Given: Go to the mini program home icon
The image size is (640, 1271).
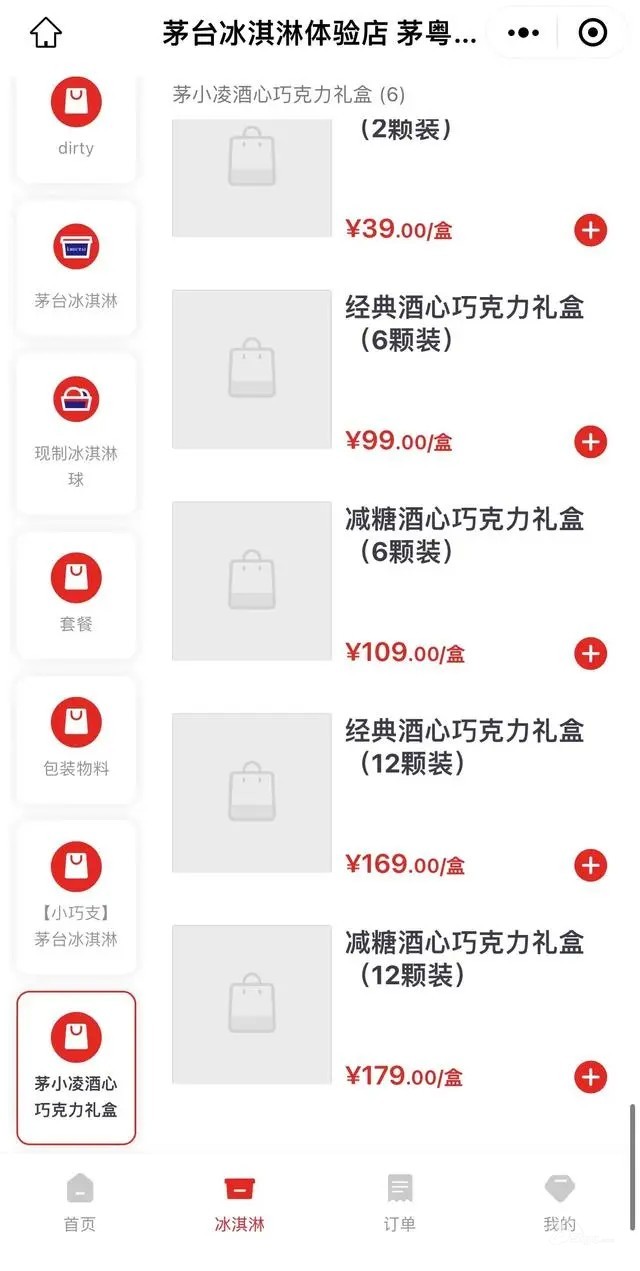Looking at the screenshot, I should click(x=46, y=33).
